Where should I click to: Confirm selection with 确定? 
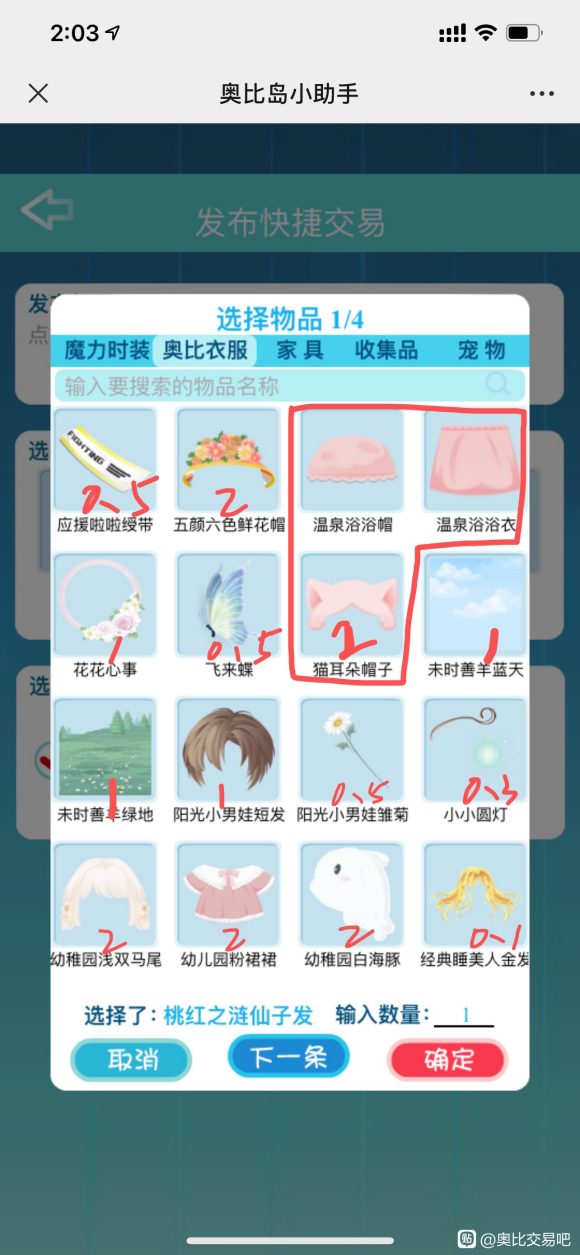(448, 1060)
